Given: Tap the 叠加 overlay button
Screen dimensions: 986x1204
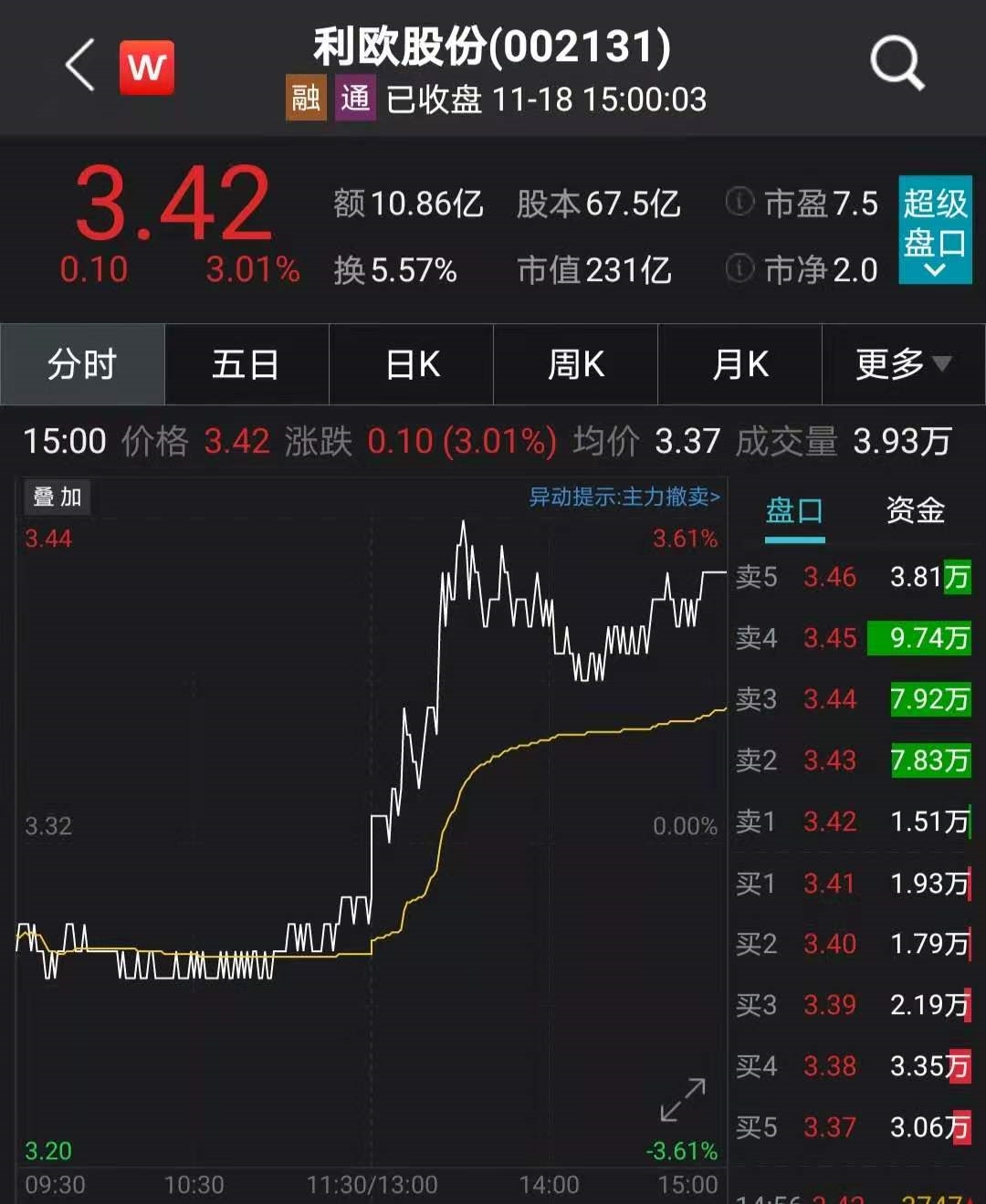Looking at the screenshot, I should click(57, 497).
